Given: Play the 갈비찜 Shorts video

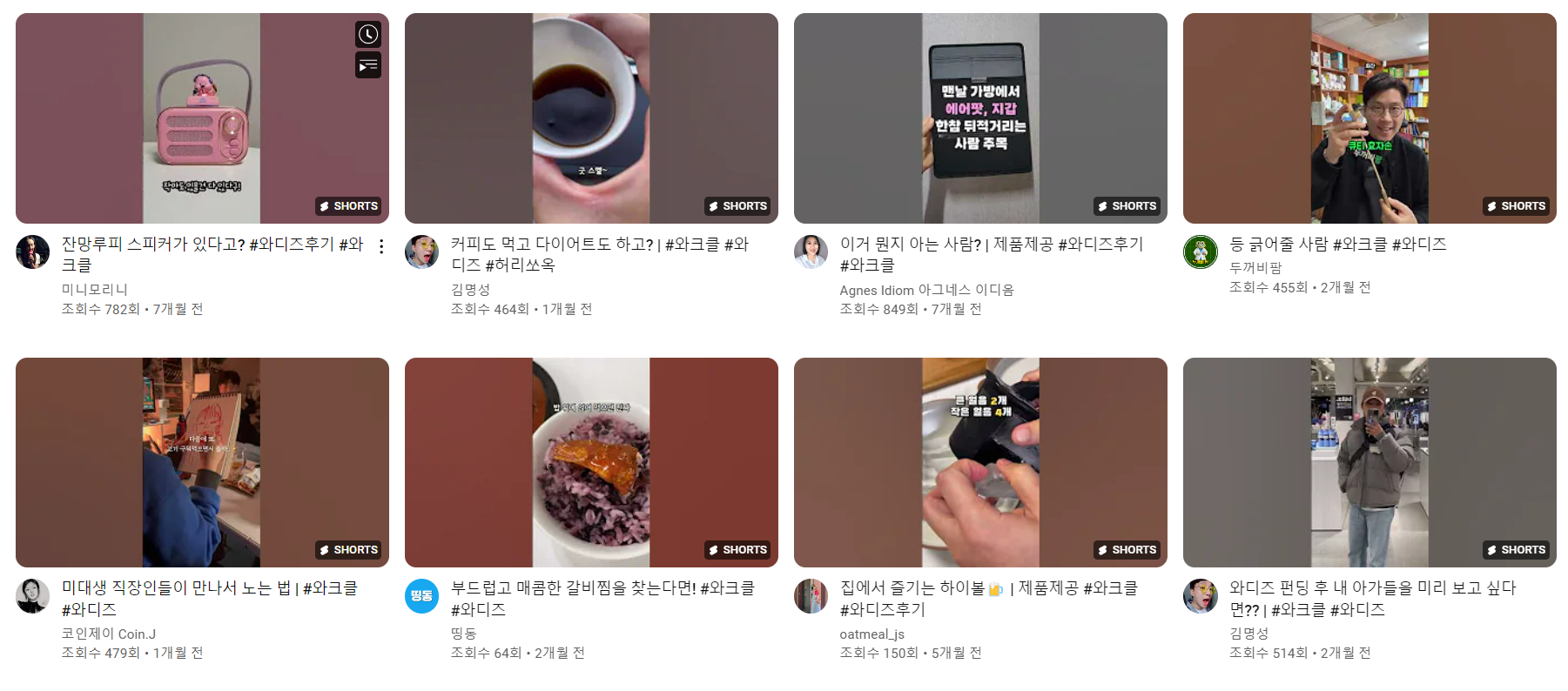Looking at the screenshot, I should click(591, 462).
